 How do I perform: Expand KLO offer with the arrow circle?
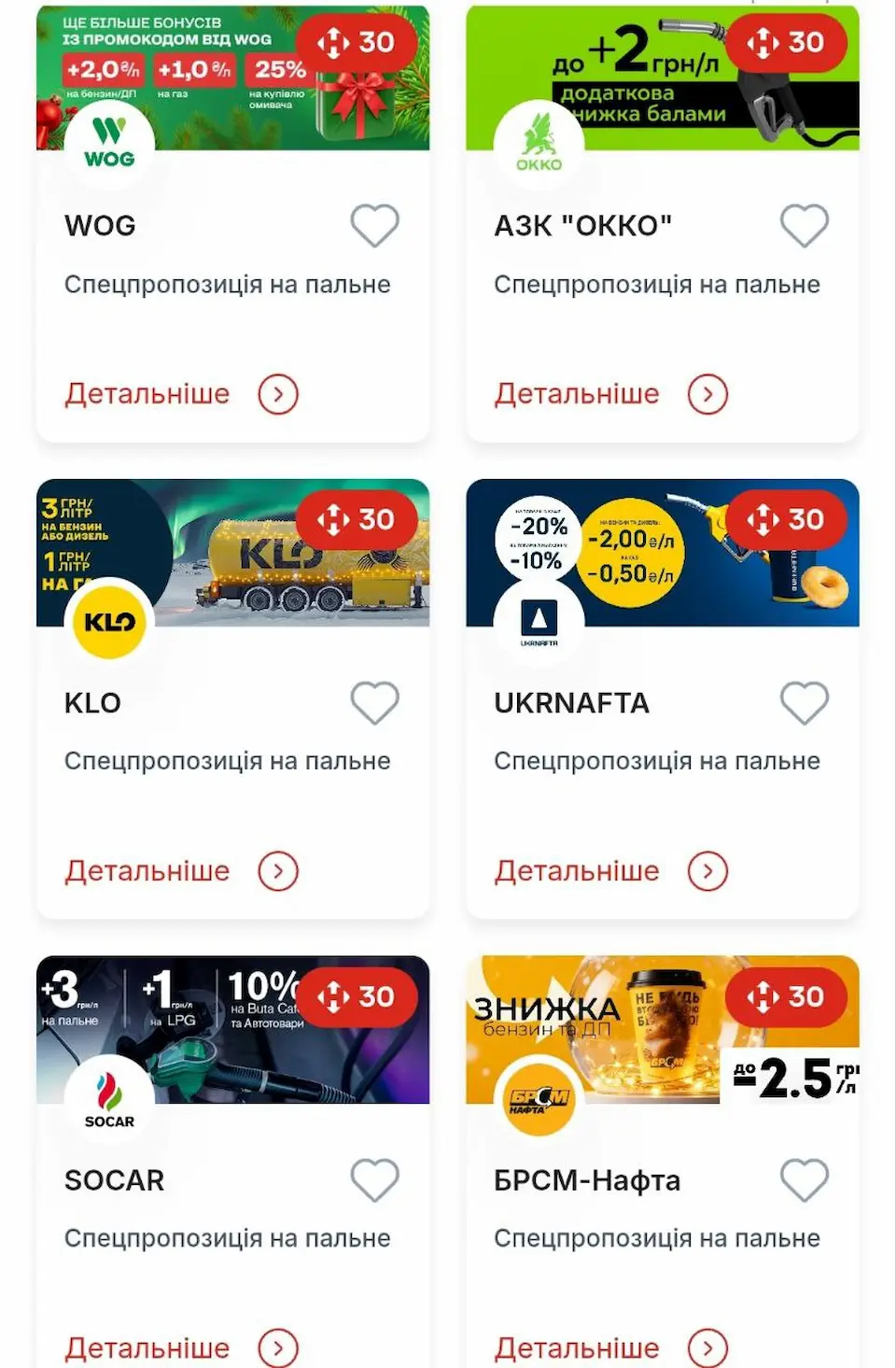pyautogui.click(x=277, y=871)
